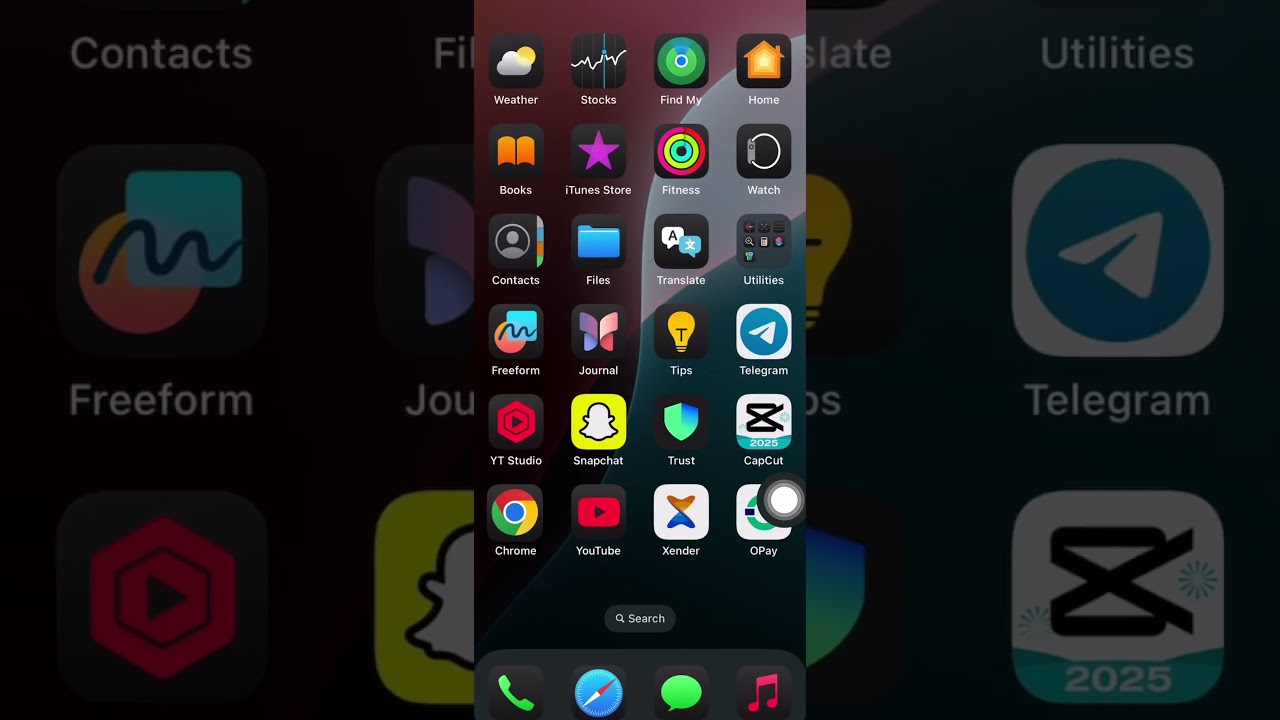The width and height of the screenshot is (1280, 720).
Task: Launch the YouTube app
Action: coord(598,512)
